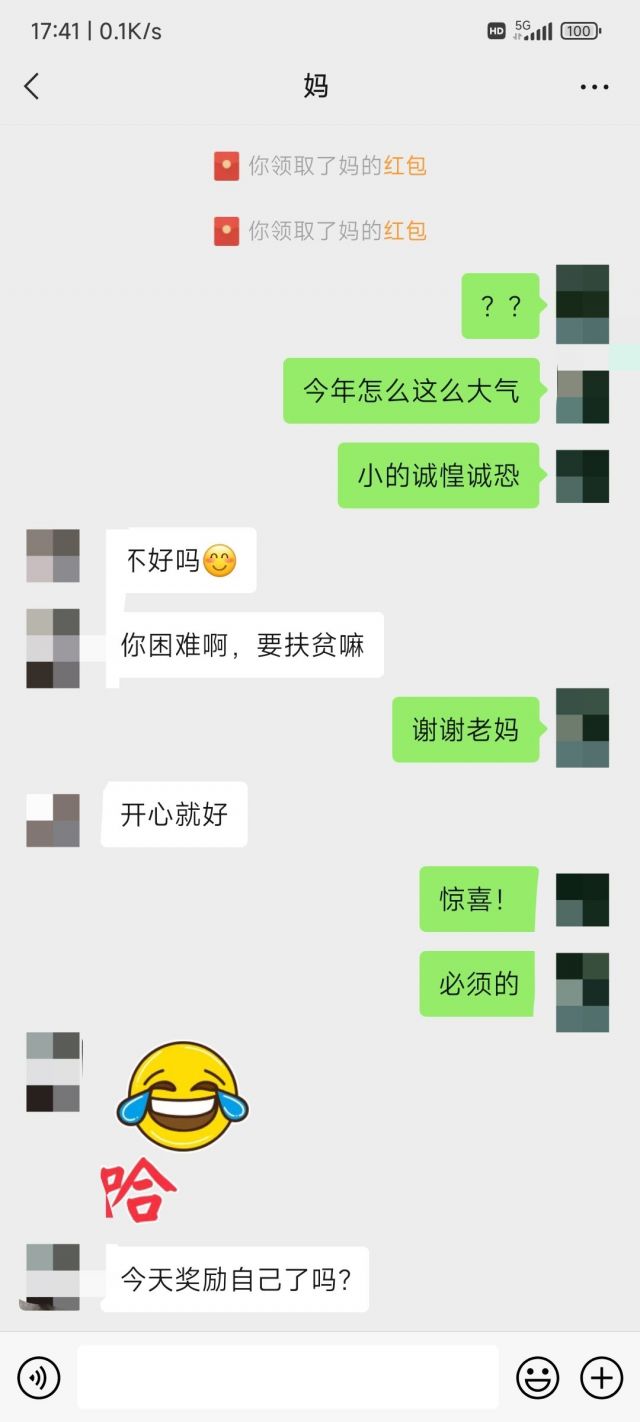Open the first 红包 link
640x1422 pixels.
pyautogui.click(x=405, y=166)
